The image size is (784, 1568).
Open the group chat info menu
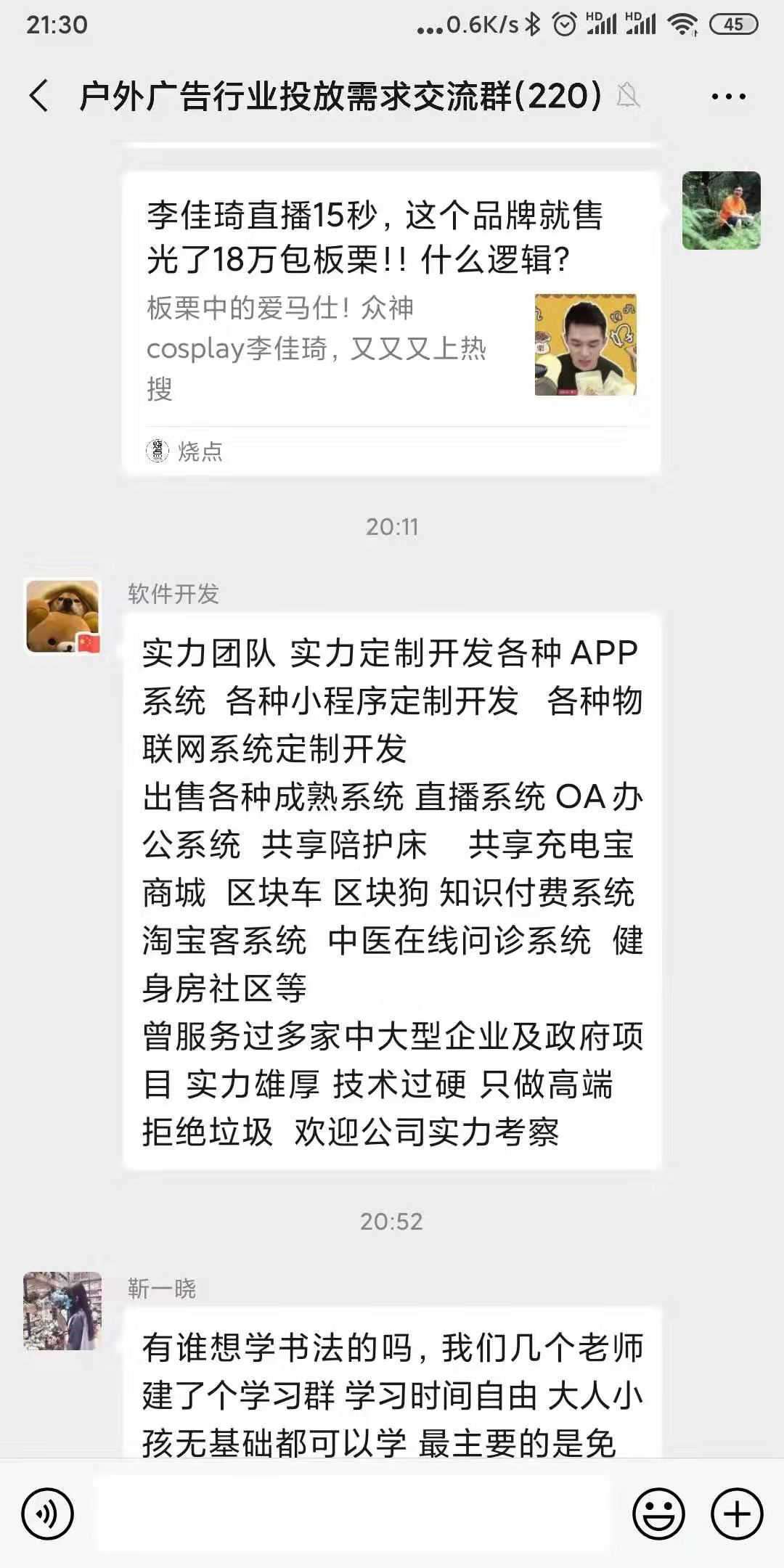[x=728, y=96]
